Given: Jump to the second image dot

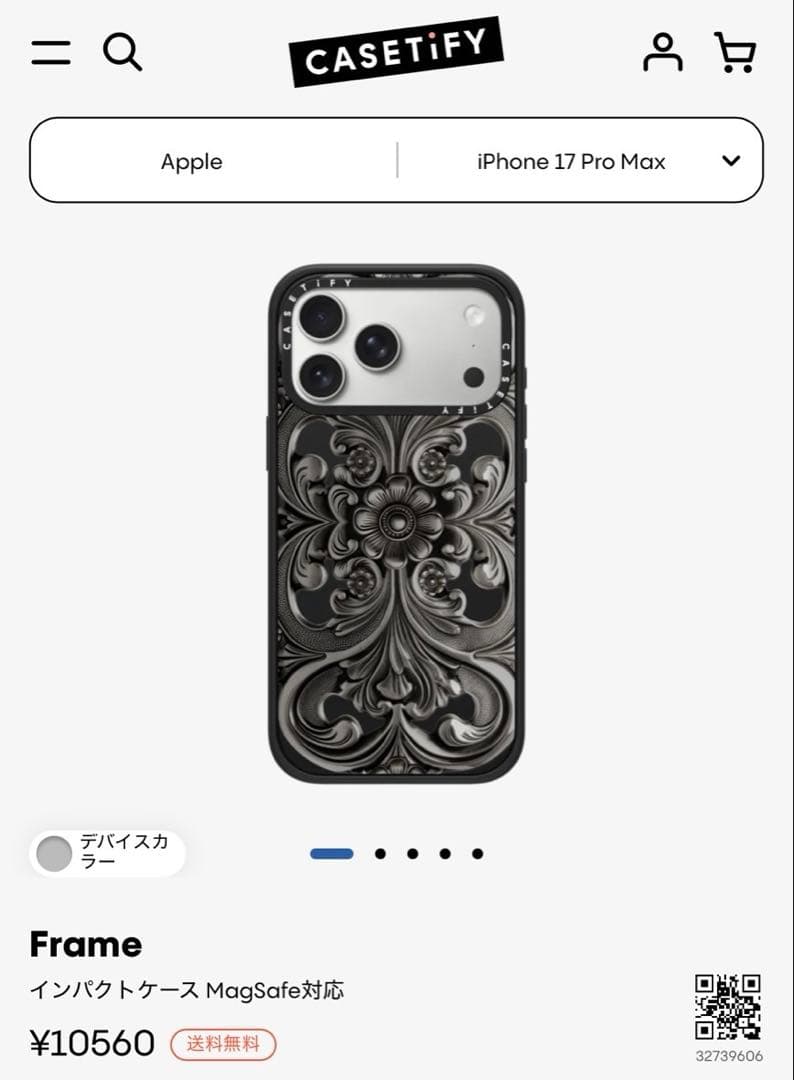Looking at the screenshot, I should click(381, 854).
